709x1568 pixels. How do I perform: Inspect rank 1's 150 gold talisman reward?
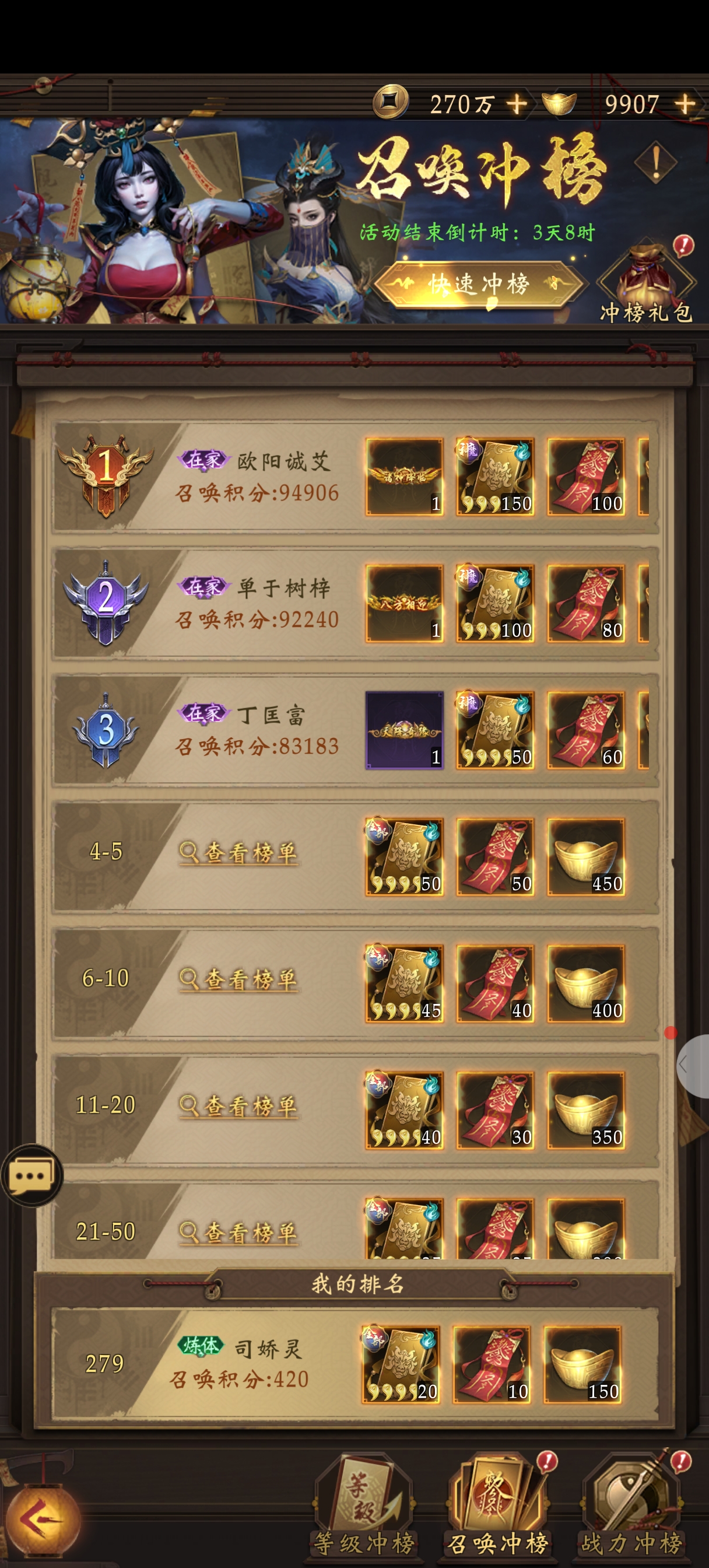coord(496,477)
